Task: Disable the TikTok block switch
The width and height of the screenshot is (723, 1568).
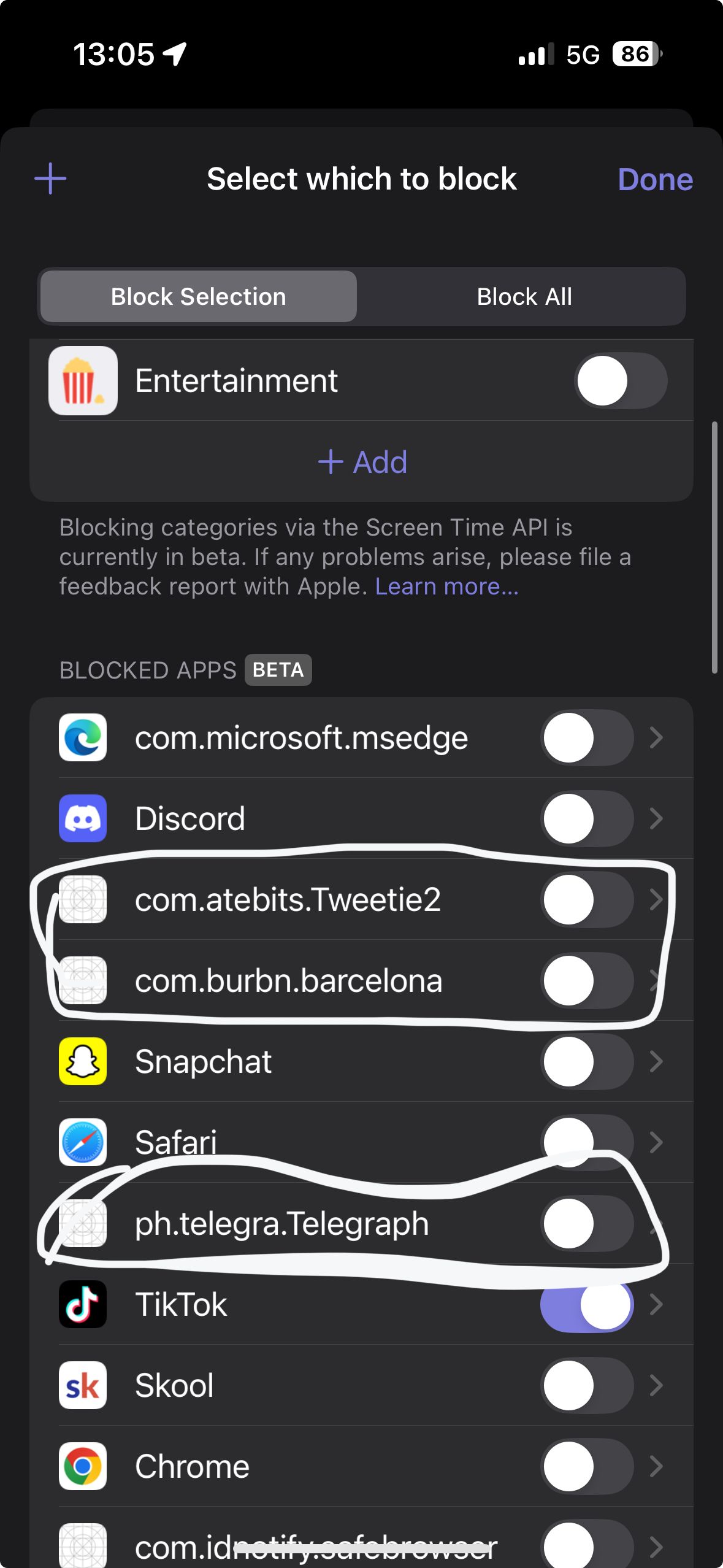Action: coord(587,1304)
